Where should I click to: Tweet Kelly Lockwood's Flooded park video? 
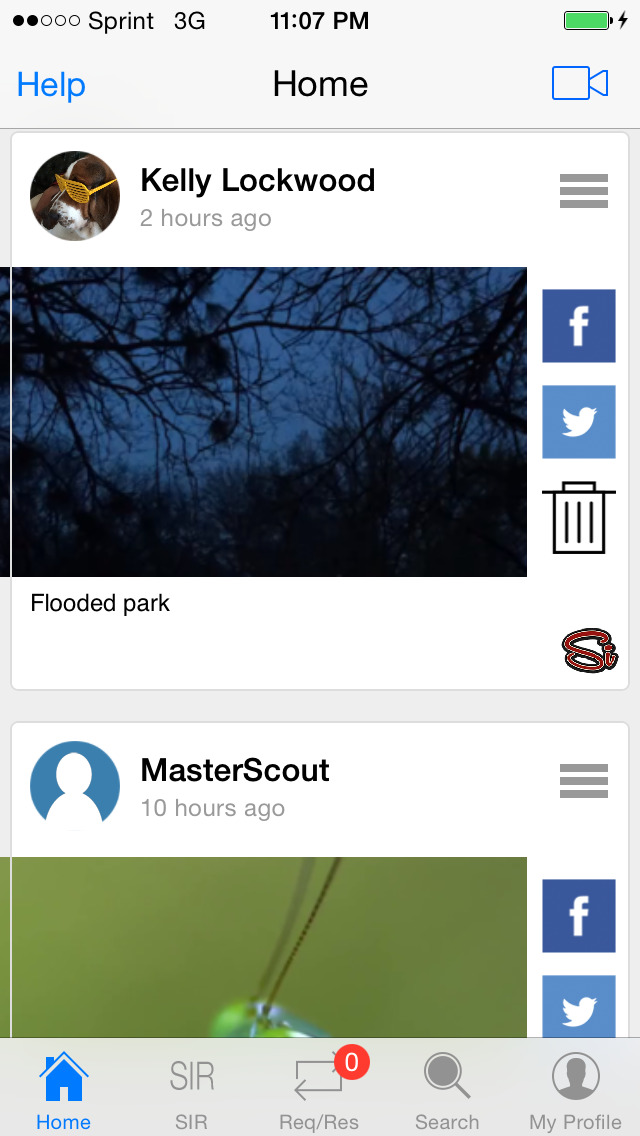[579, 422]
